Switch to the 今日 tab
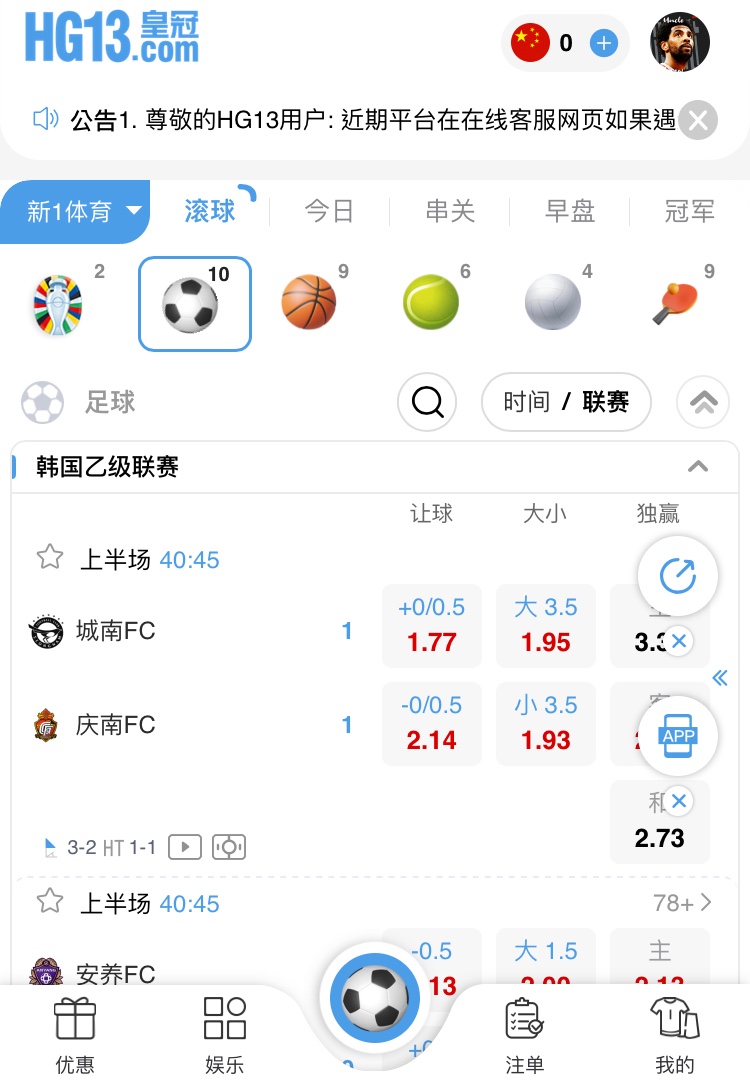750x1080 pixels. click(329, 211)
